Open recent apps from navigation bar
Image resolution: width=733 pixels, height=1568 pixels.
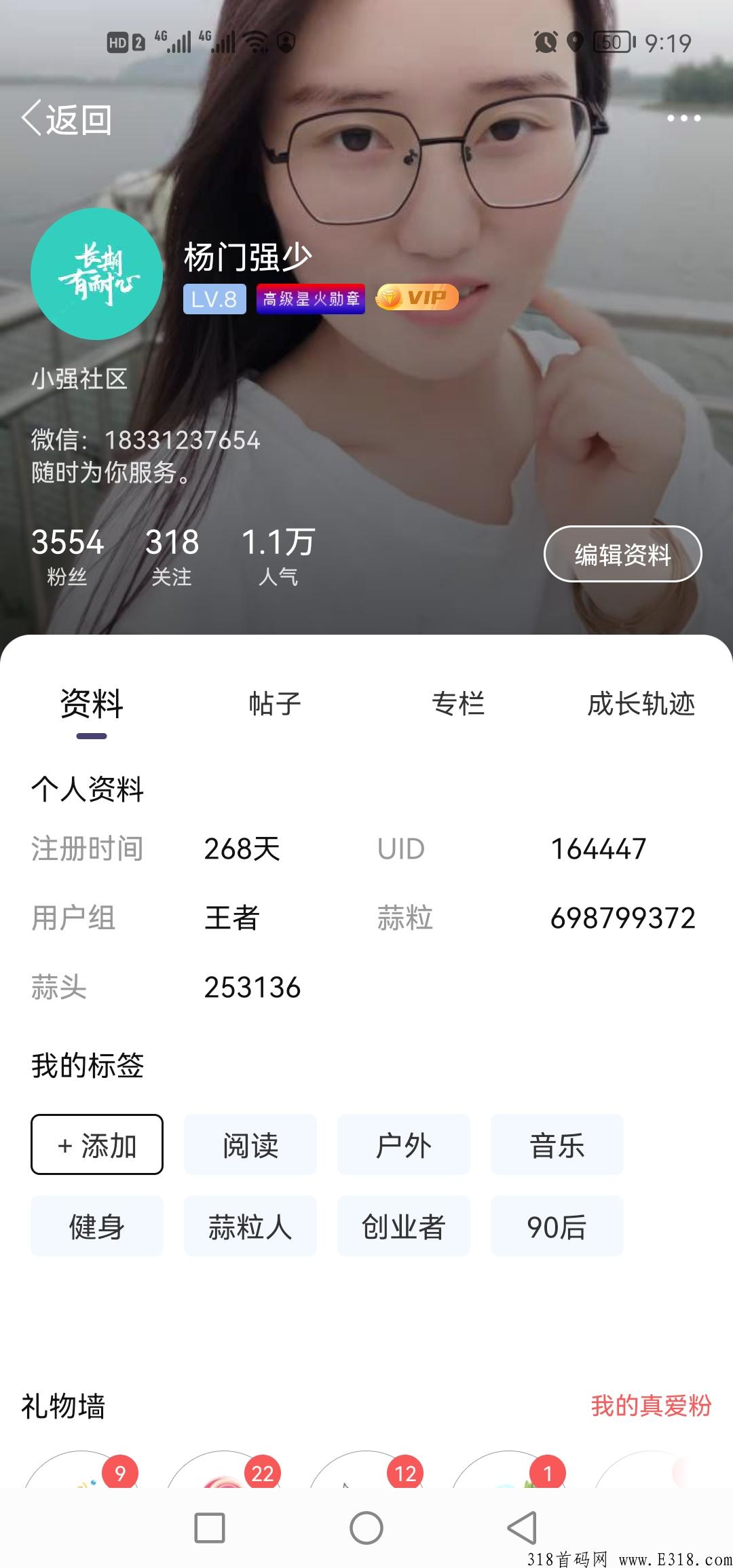(210, 1528)
